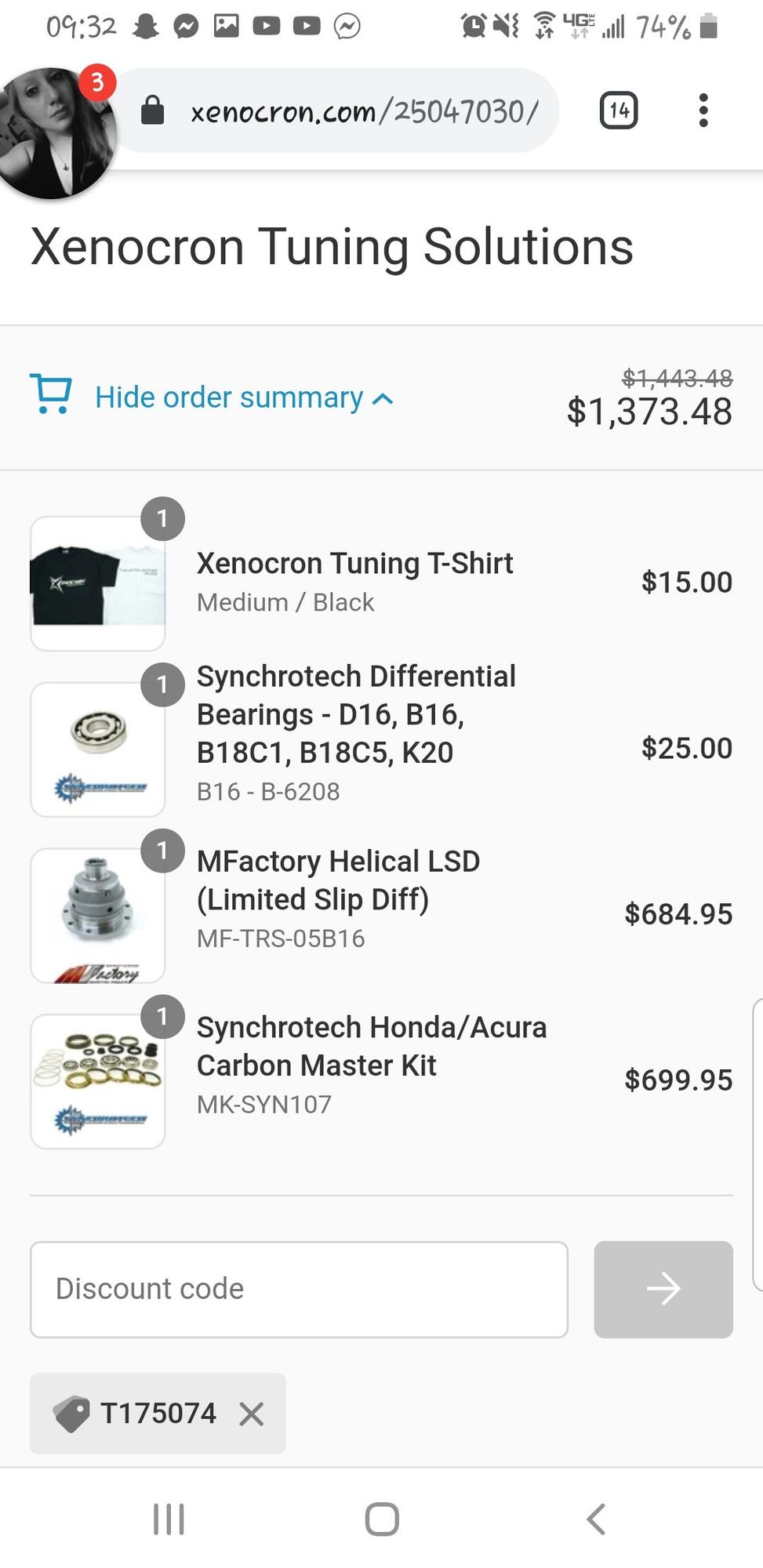This screenshot has width=763, height=1568.
Task: Tap the Discount code field
Action: [299, 1290]
